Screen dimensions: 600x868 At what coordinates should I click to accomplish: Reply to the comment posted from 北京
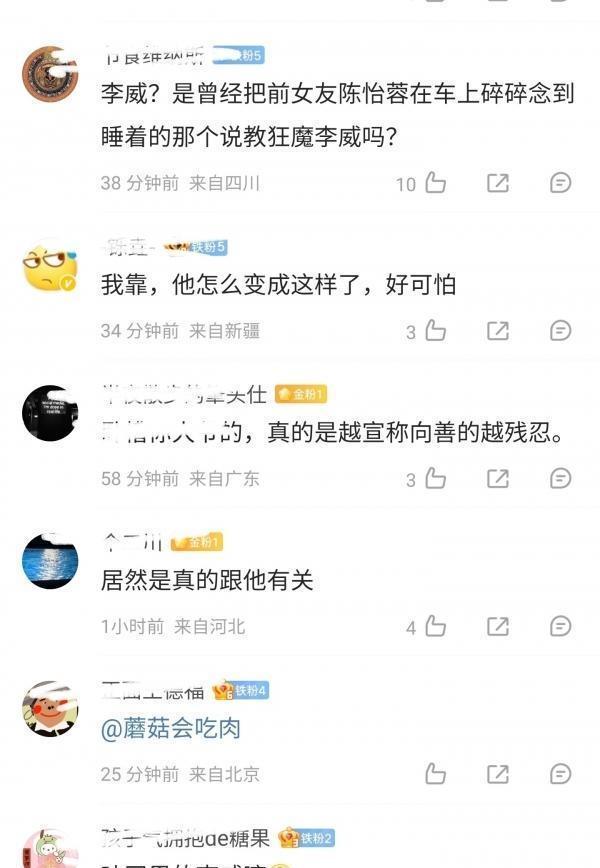click(x=561, y=774)
